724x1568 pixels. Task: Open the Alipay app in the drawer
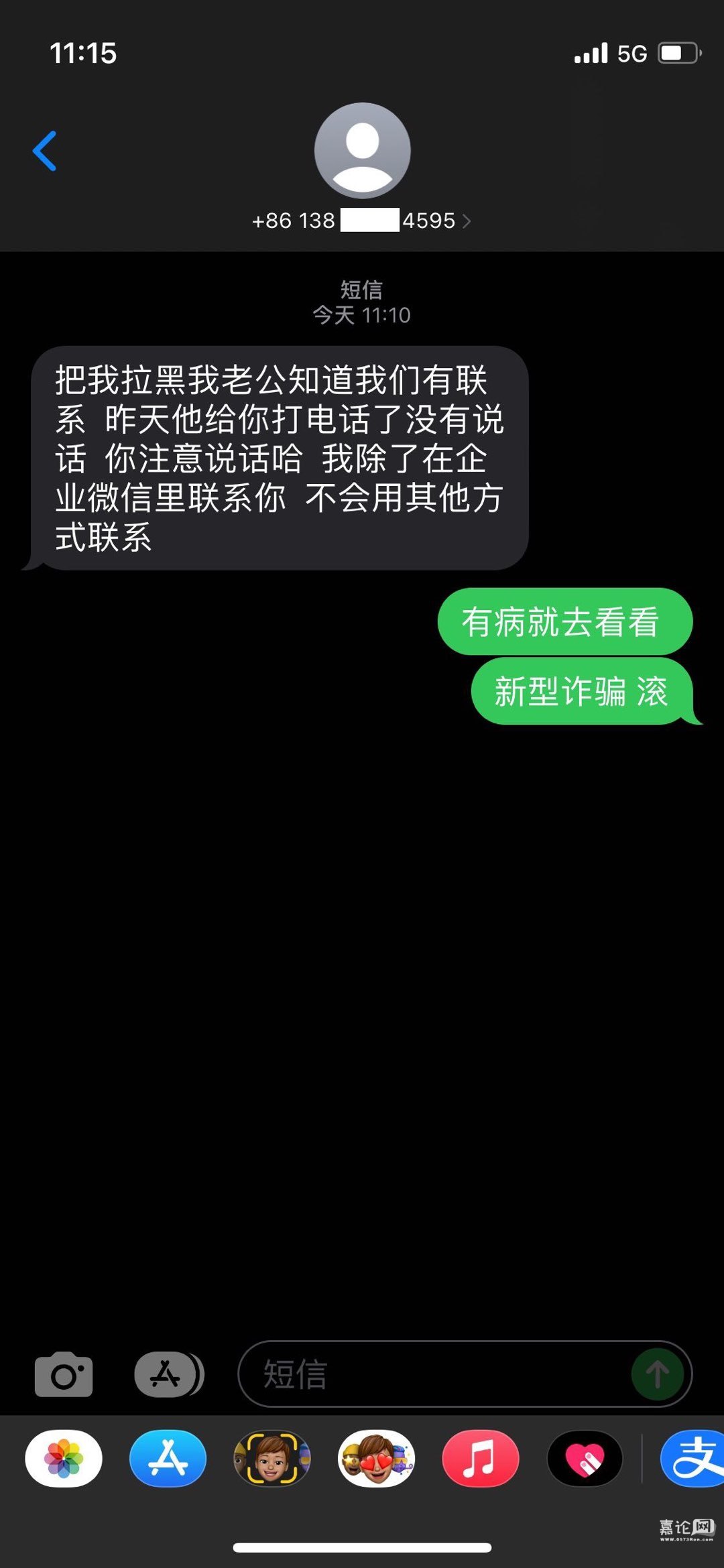(x=694, y=1458)
